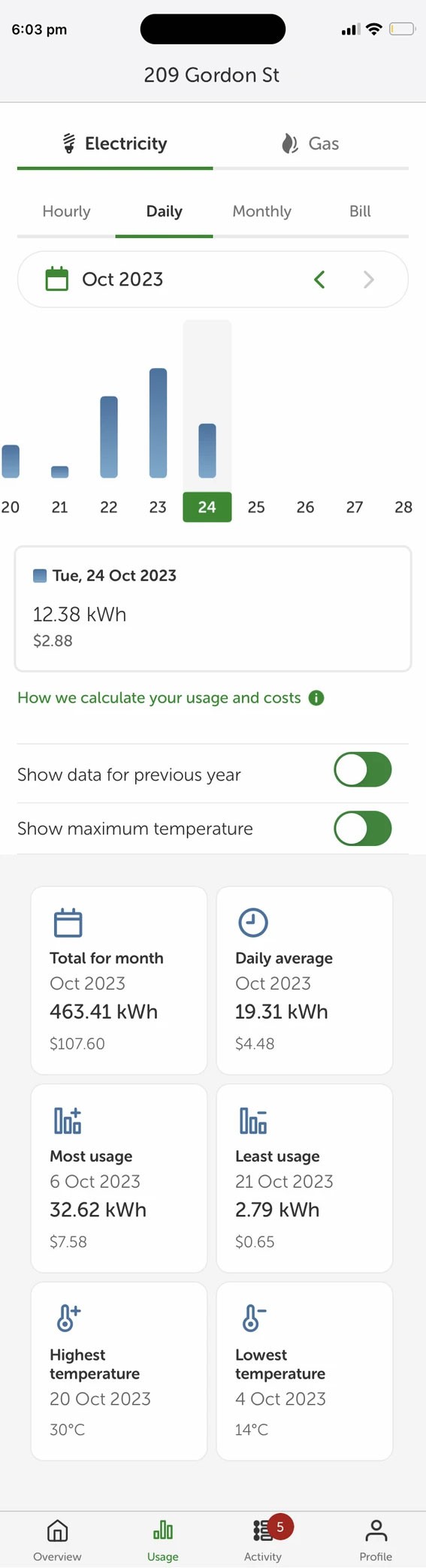Go to the Overview tab
This screenshot has width=426, height=1568.
[57, 1539]
